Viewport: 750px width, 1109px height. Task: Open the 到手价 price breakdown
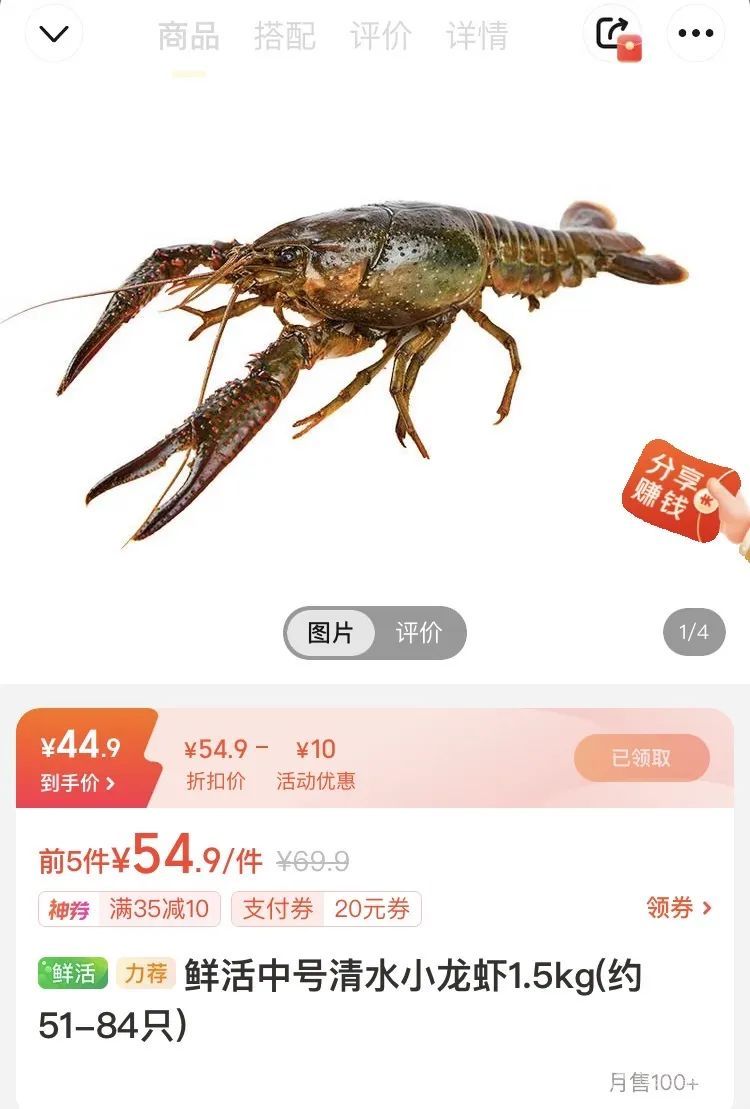pyautogui.click(x=80, y=783)
